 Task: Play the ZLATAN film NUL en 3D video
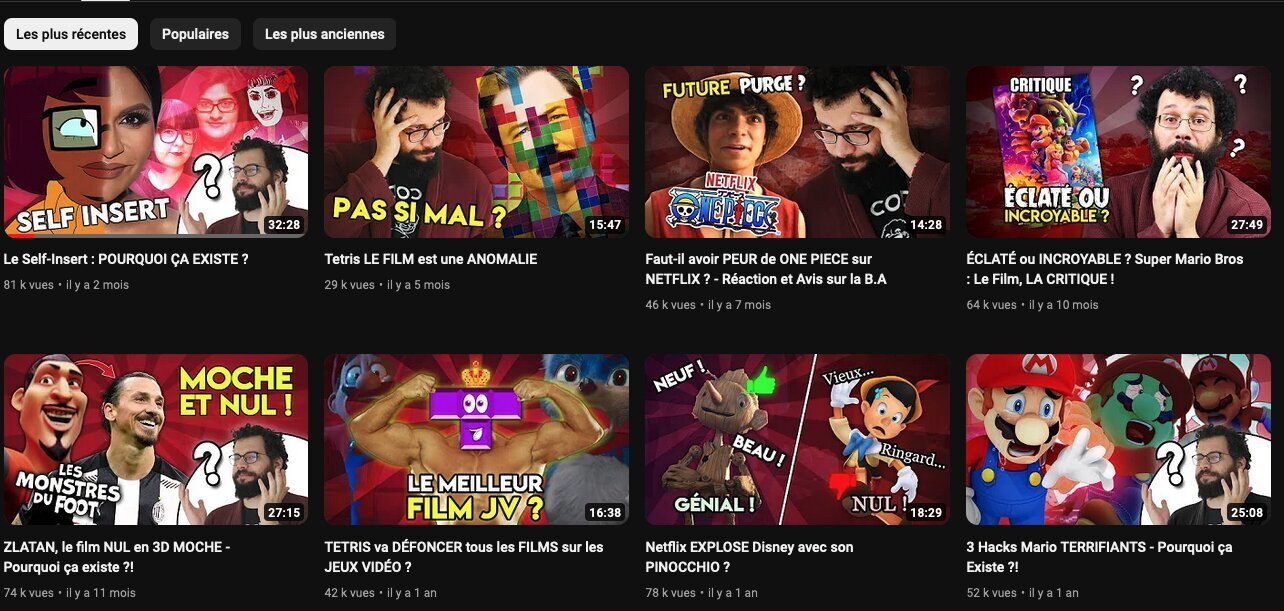point(156,439)
